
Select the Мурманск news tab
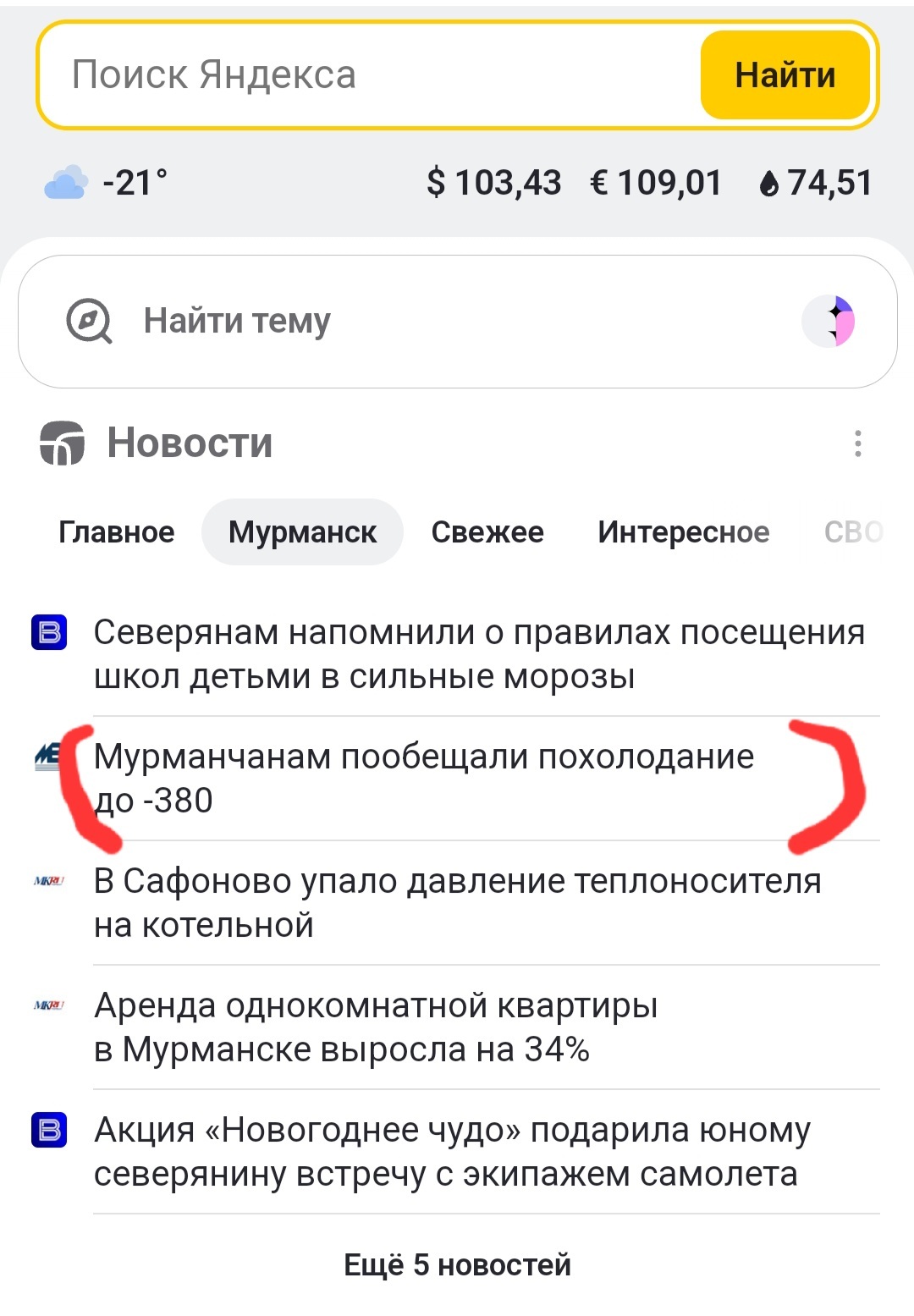302,532
